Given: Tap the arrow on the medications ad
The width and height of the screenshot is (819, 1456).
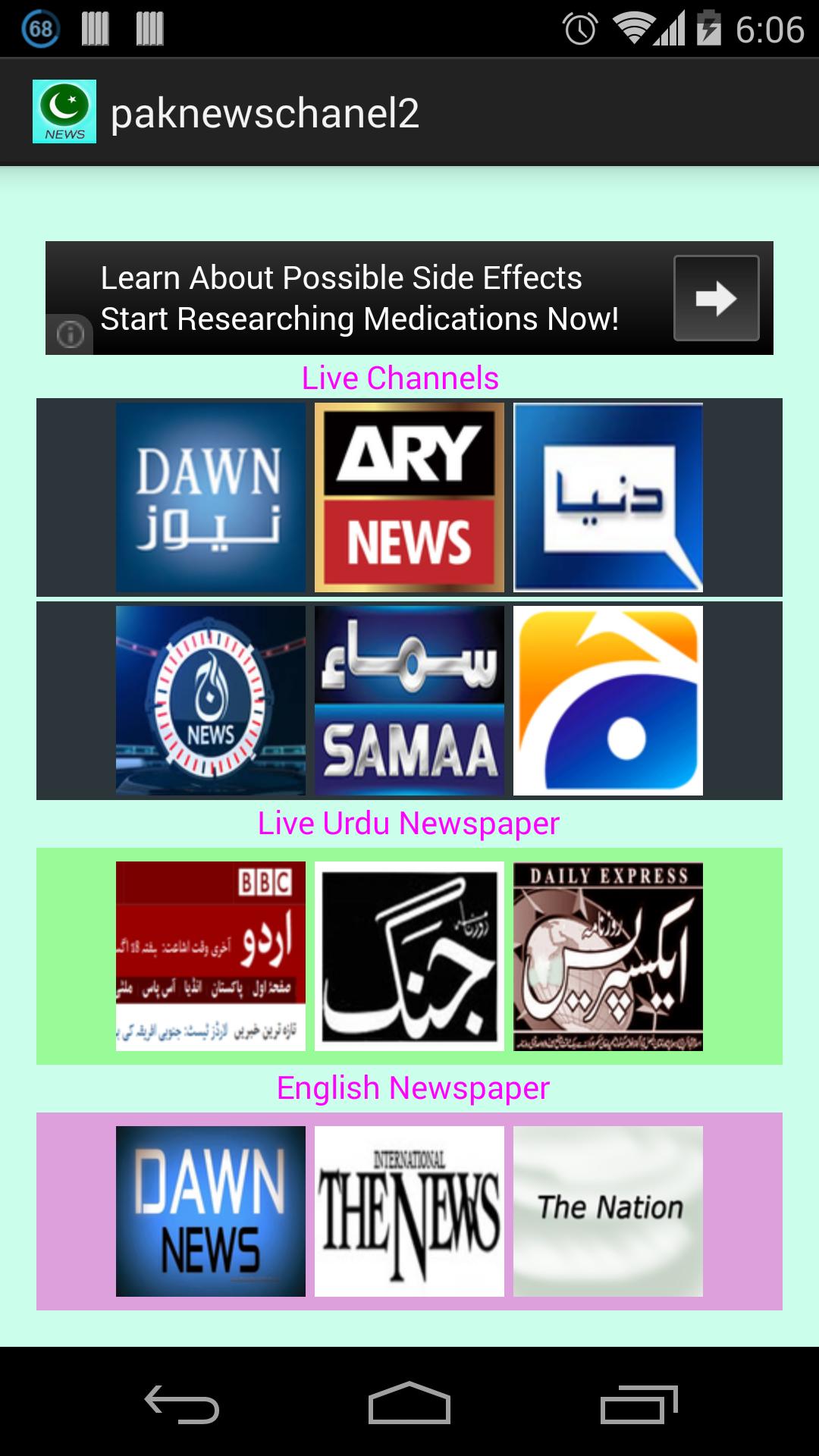Looking at the screenshot, I should (716, 298).
